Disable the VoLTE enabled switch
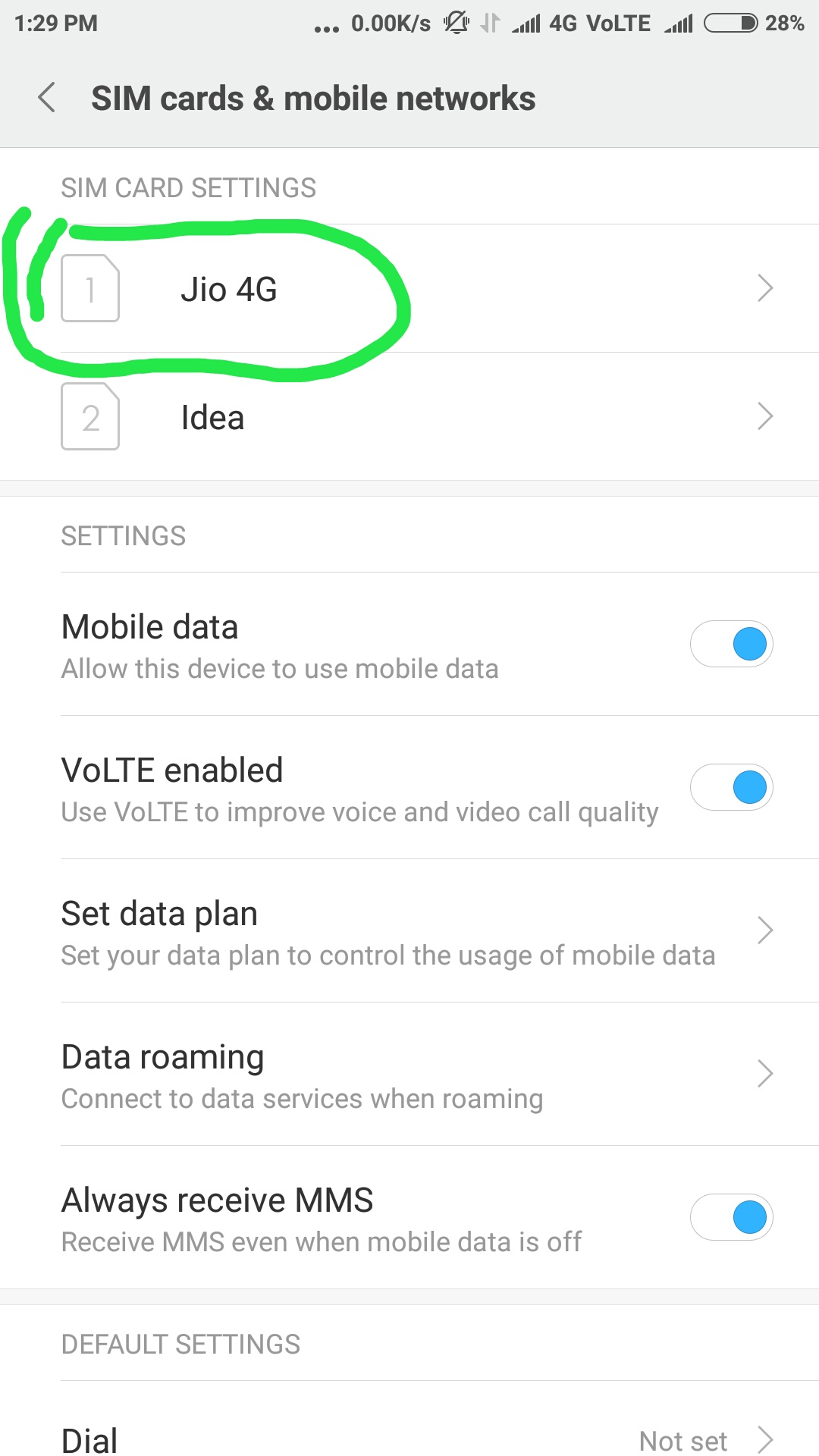 (731, 788)
